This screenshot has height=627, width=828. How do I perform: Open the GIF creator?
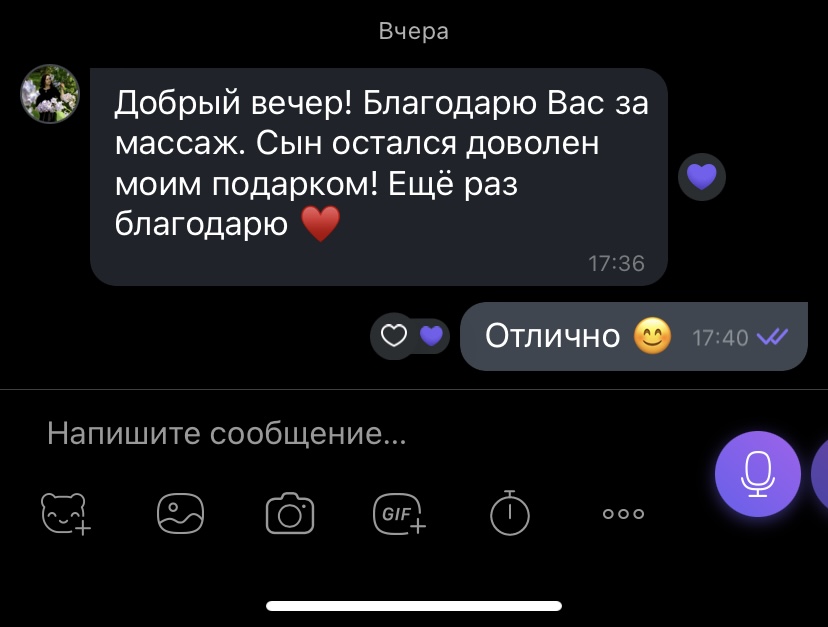(398, 514)
